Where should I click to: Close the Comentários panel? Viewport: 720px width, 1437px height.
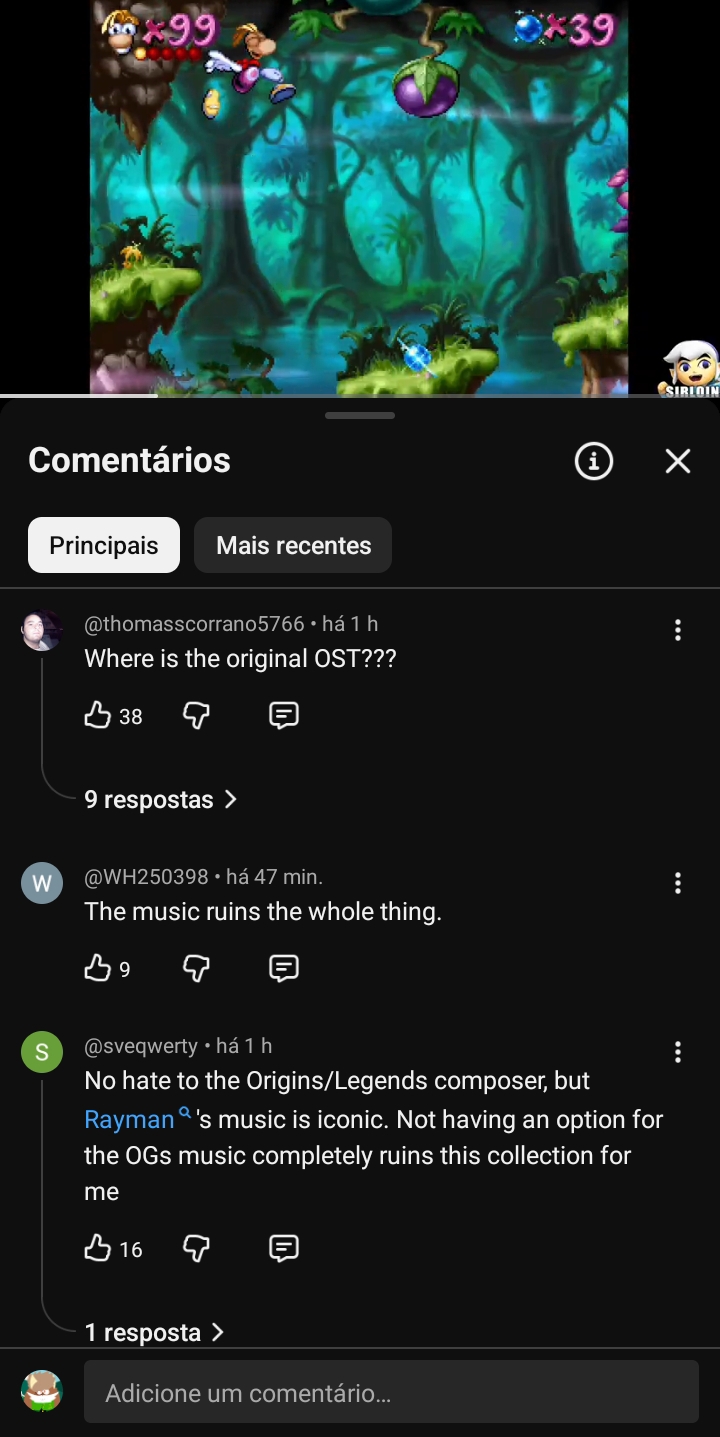point(678,461)
